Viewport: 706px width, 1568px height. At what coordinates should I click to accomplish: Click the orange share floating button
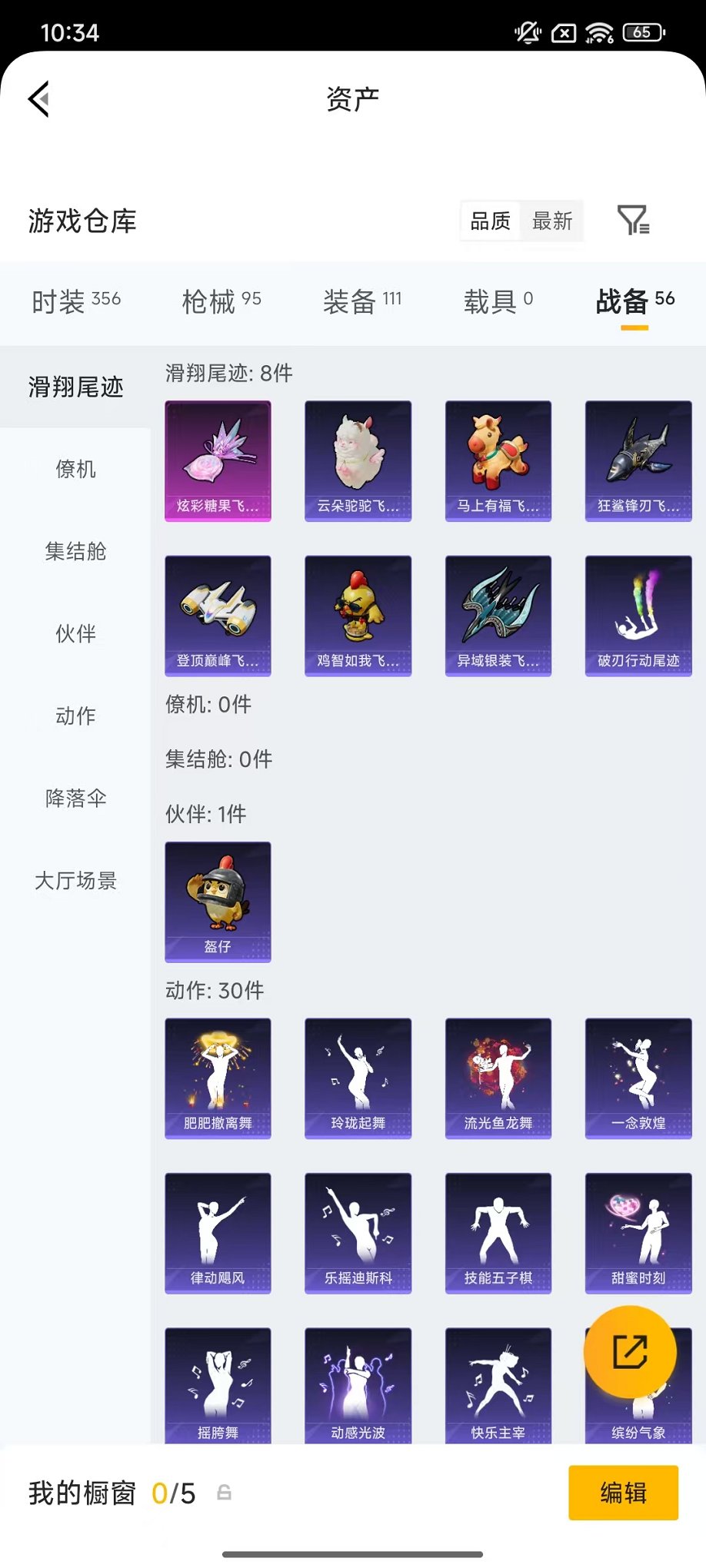point(631,1353)
